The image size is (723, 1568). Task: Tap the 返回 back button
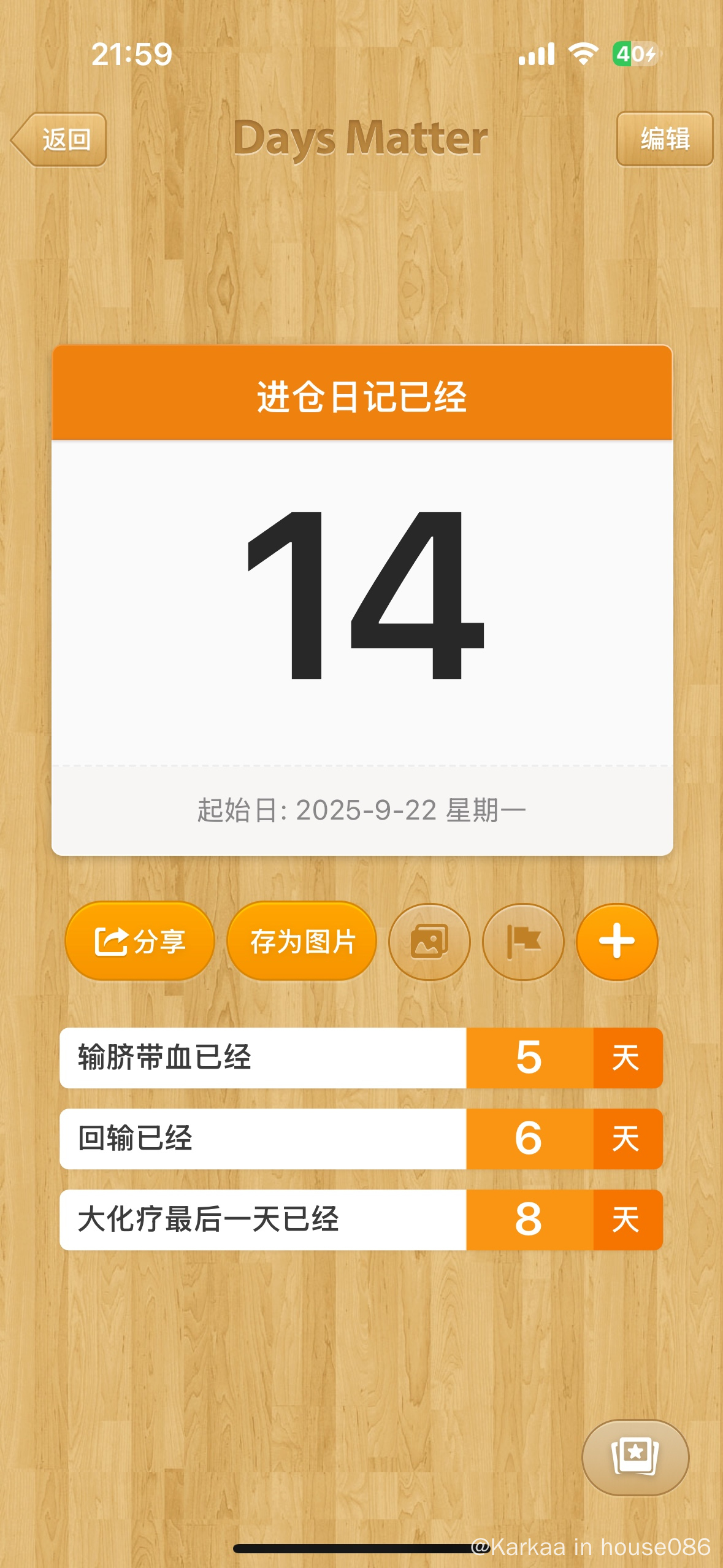point(59,140)
